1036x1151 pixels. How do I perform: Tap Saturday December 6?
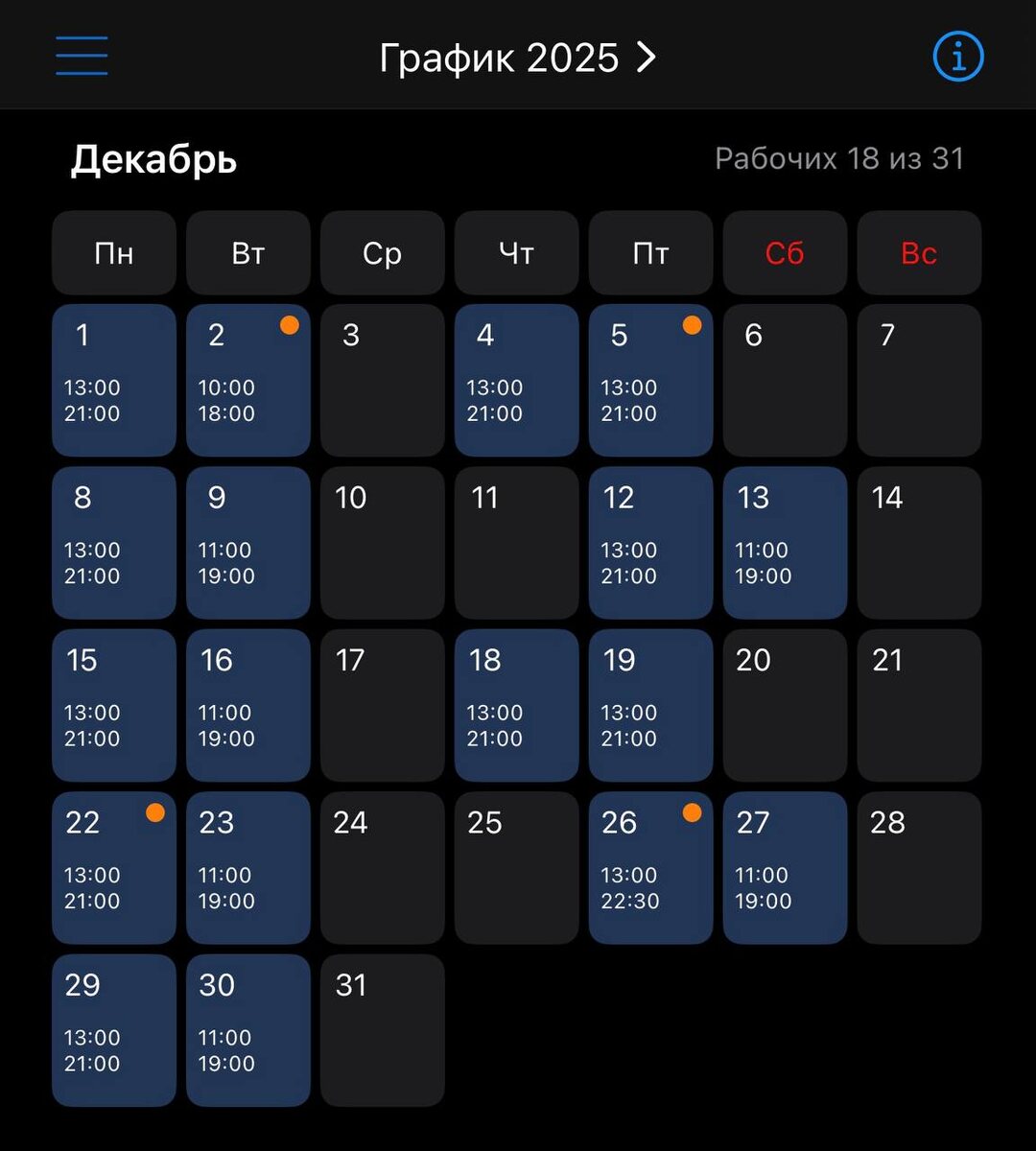786,380
